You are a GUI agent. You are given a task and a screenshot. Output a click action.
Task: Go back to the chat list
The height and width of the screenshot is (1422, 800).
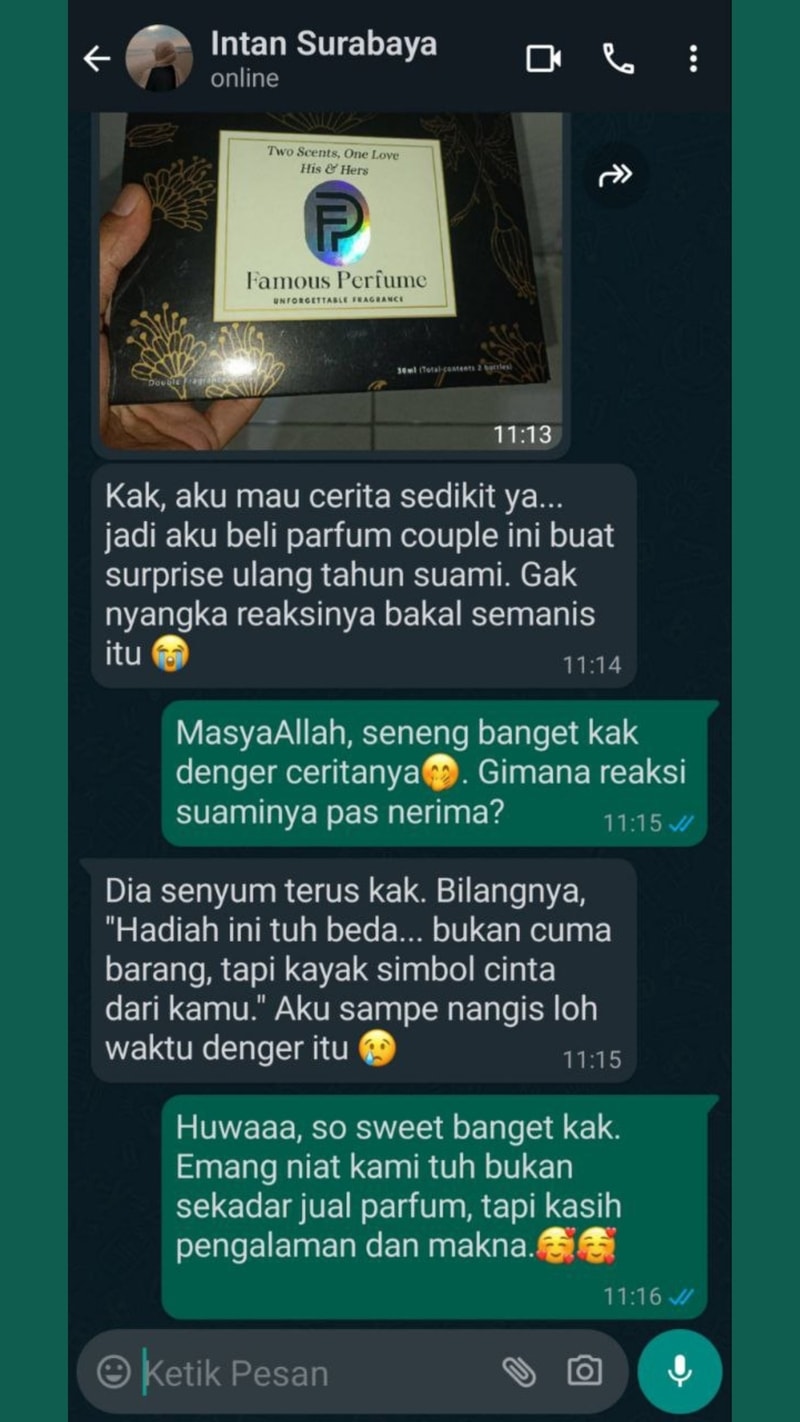coord(97,60)
